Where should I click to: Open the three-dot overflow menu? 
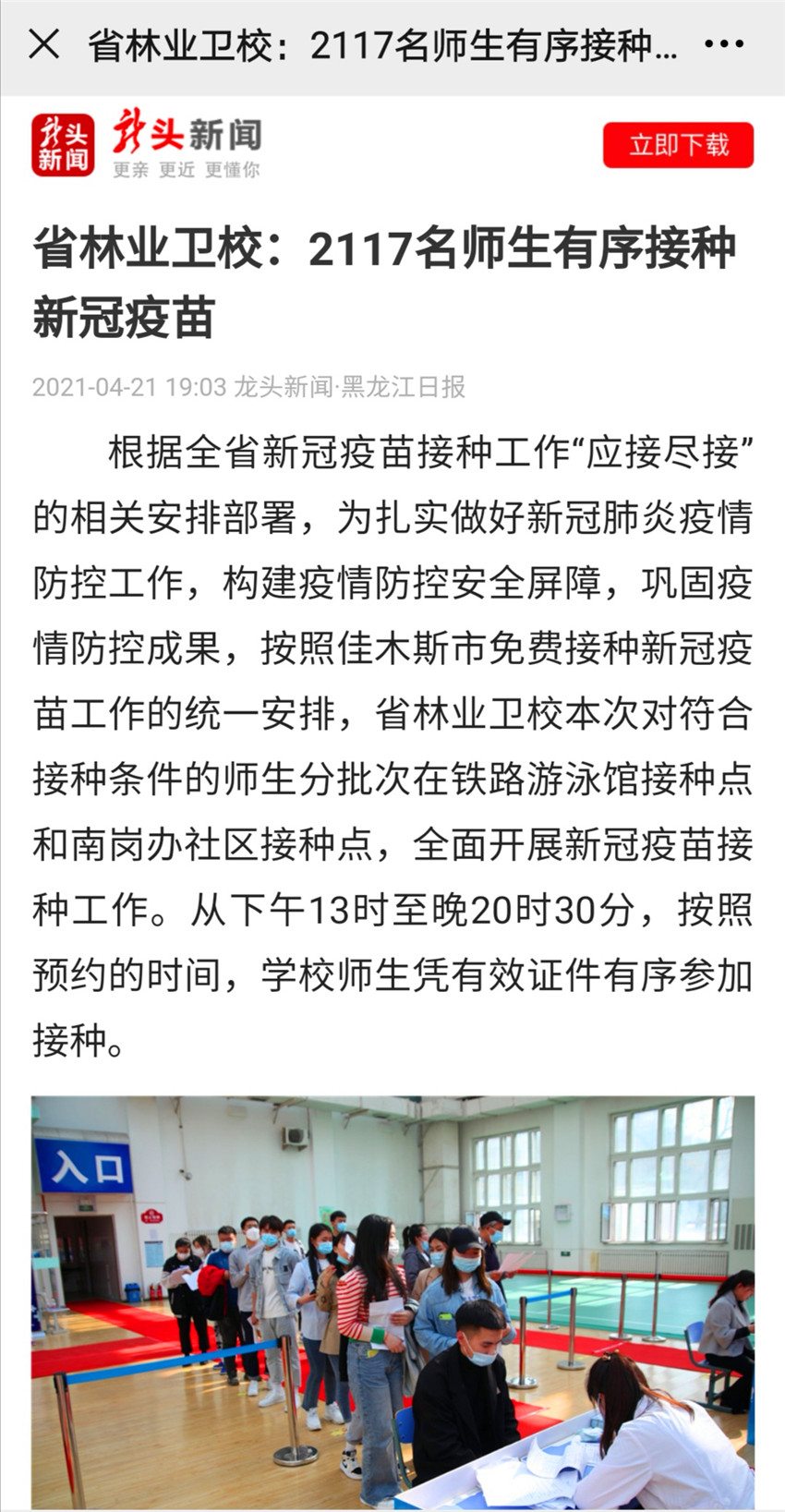(724, 44)
